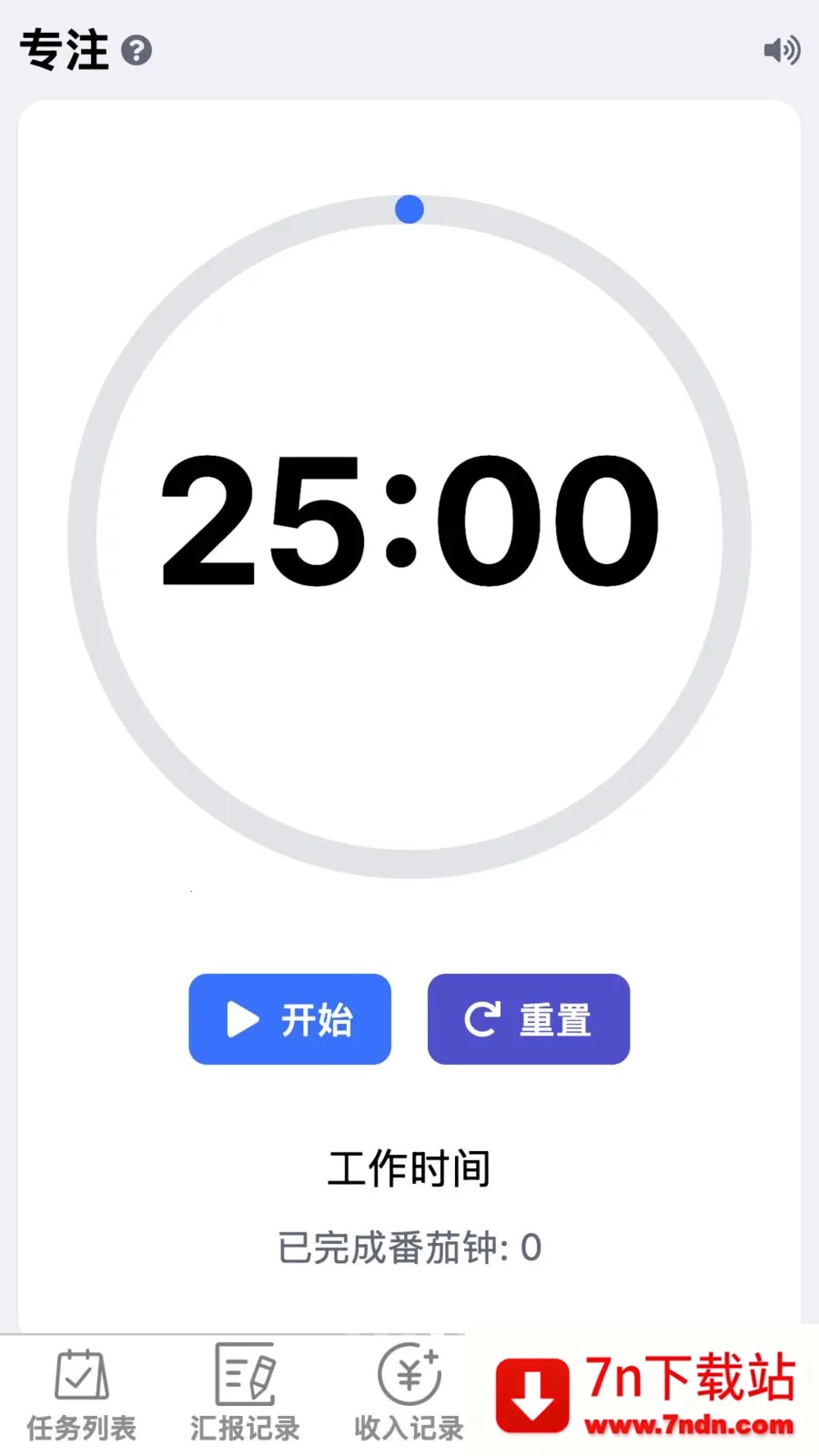Image resolution: width=819 pixels, height=1456 pixels.
Task: Click the 工作时间 label
Action: [409, 1168]
